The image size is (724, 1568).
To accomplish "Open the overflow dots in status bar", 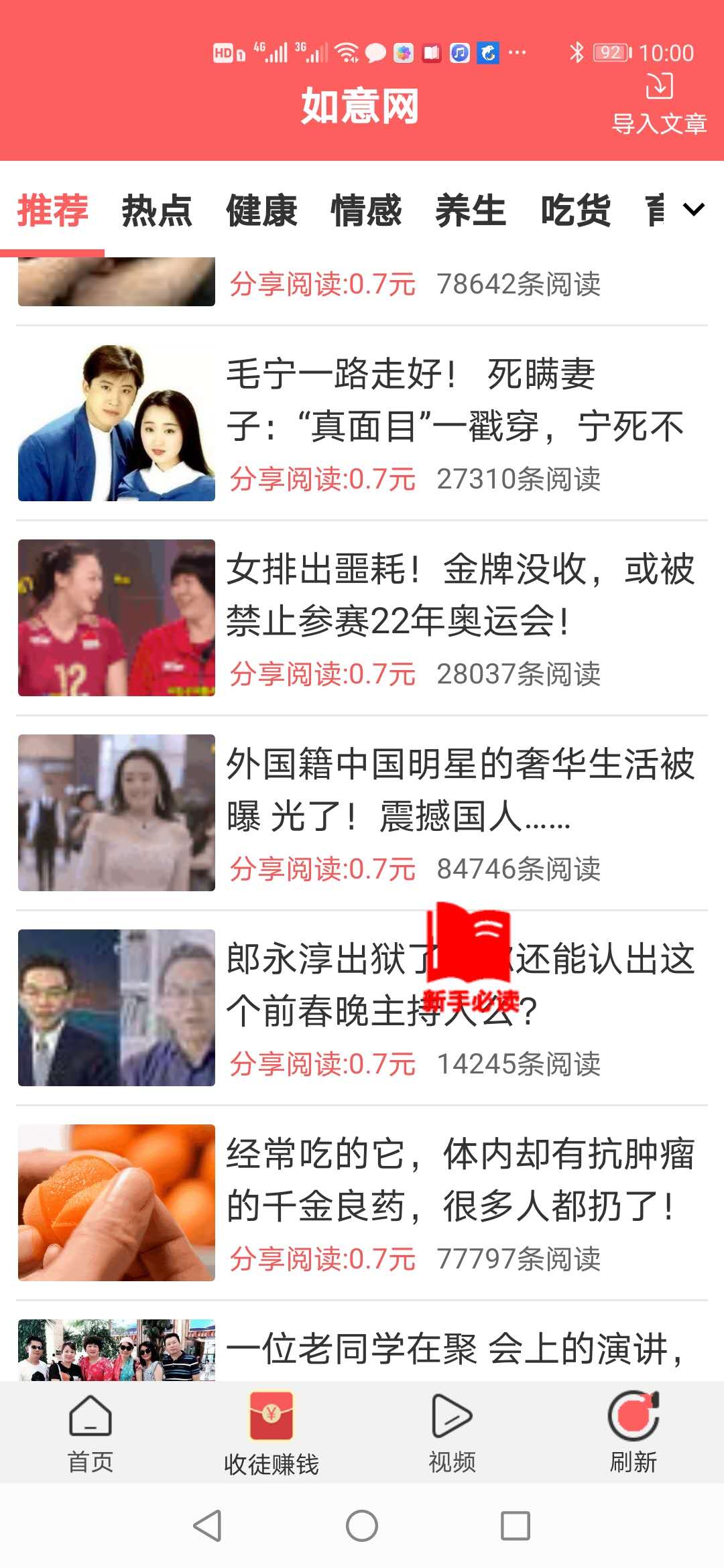I will [x=518, y=50].
